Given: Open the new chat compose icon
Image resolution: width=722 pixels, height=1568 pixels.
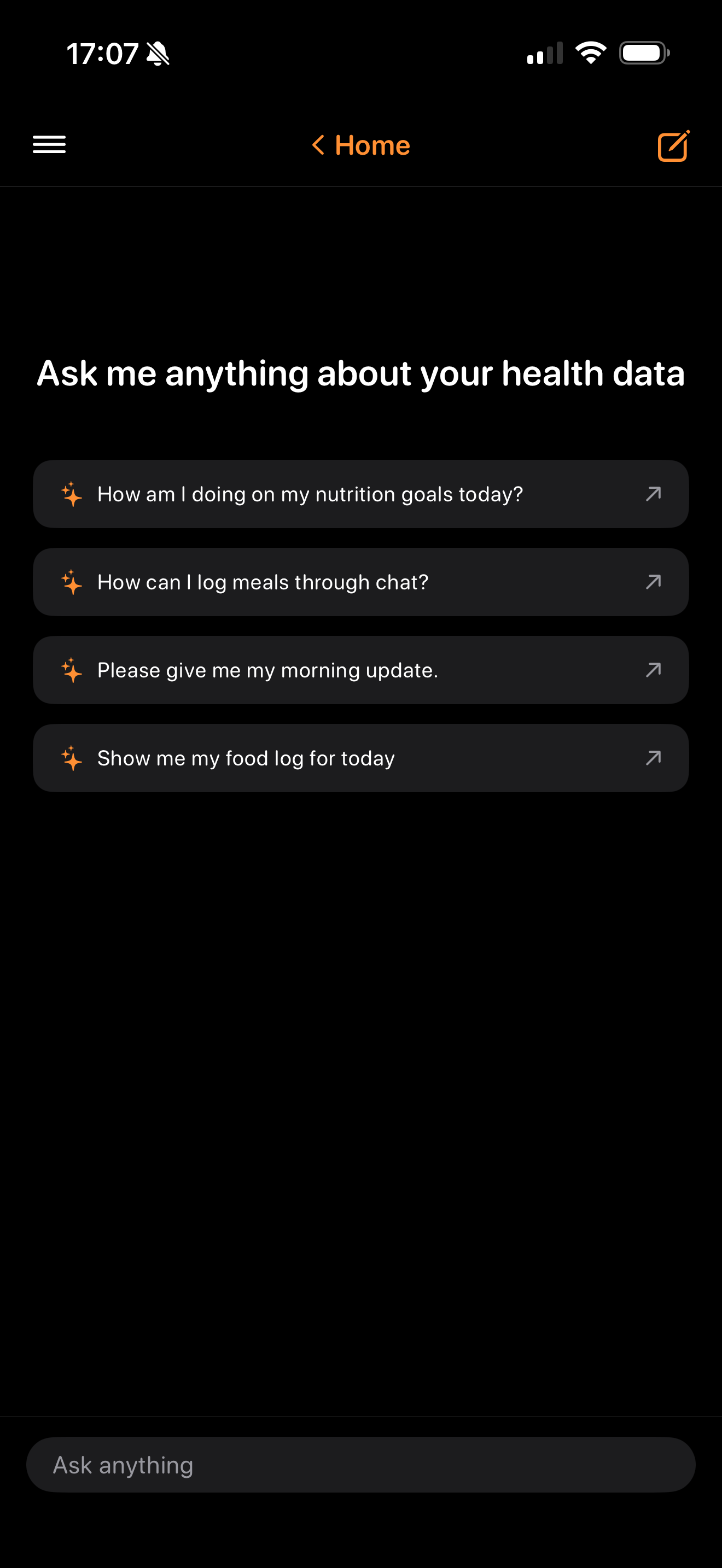Looking at the screenshot, I should (673, 145).
